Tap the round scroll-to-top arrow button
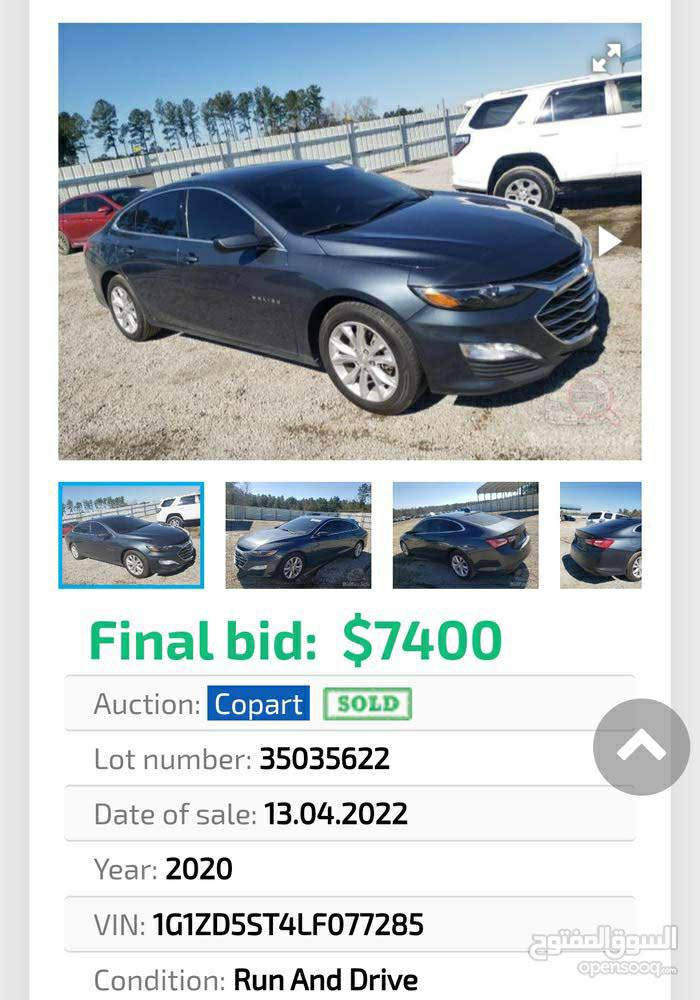Viewport: 700px width, 1000px height. pyautogui.click(x=641, y=747)
